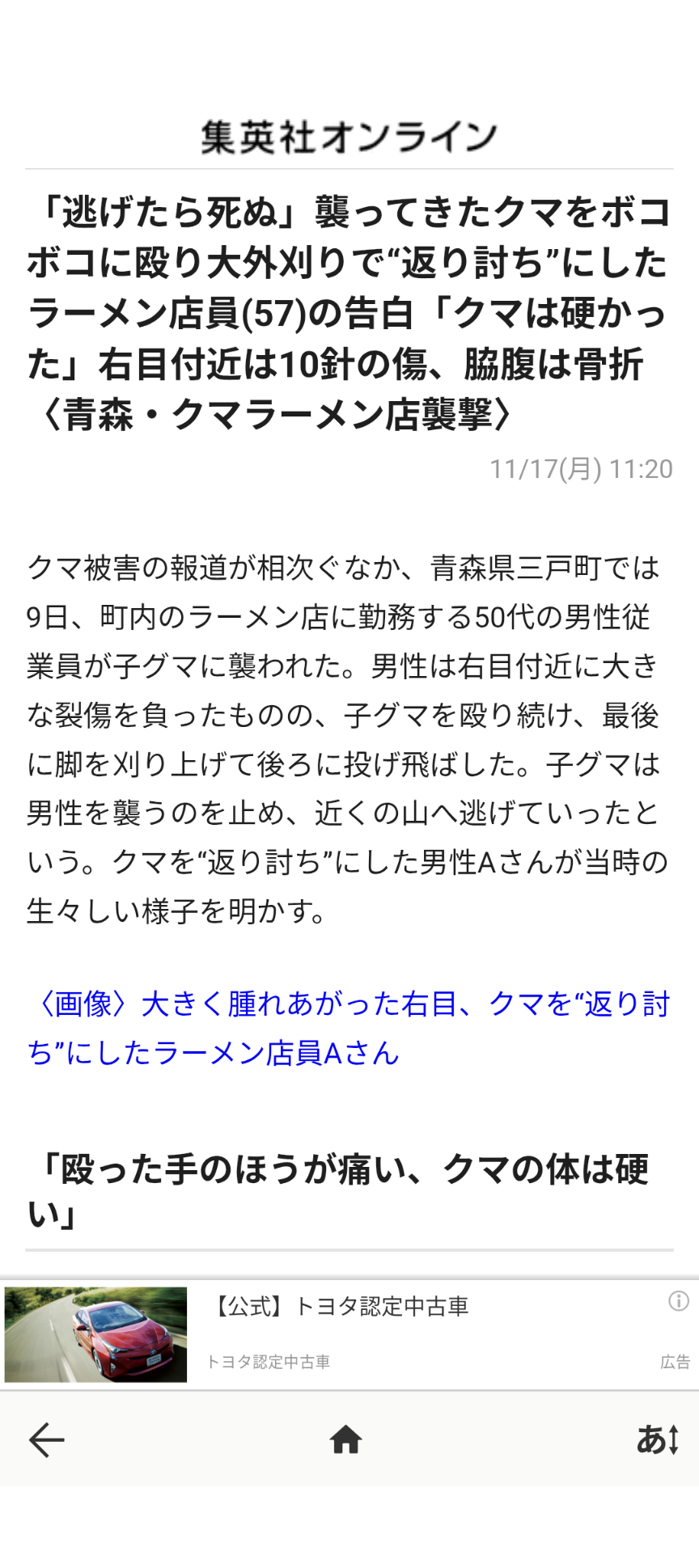Screen dimensions: 699x1568
Task: Tap the home icon
Action: click(345, 1439)
